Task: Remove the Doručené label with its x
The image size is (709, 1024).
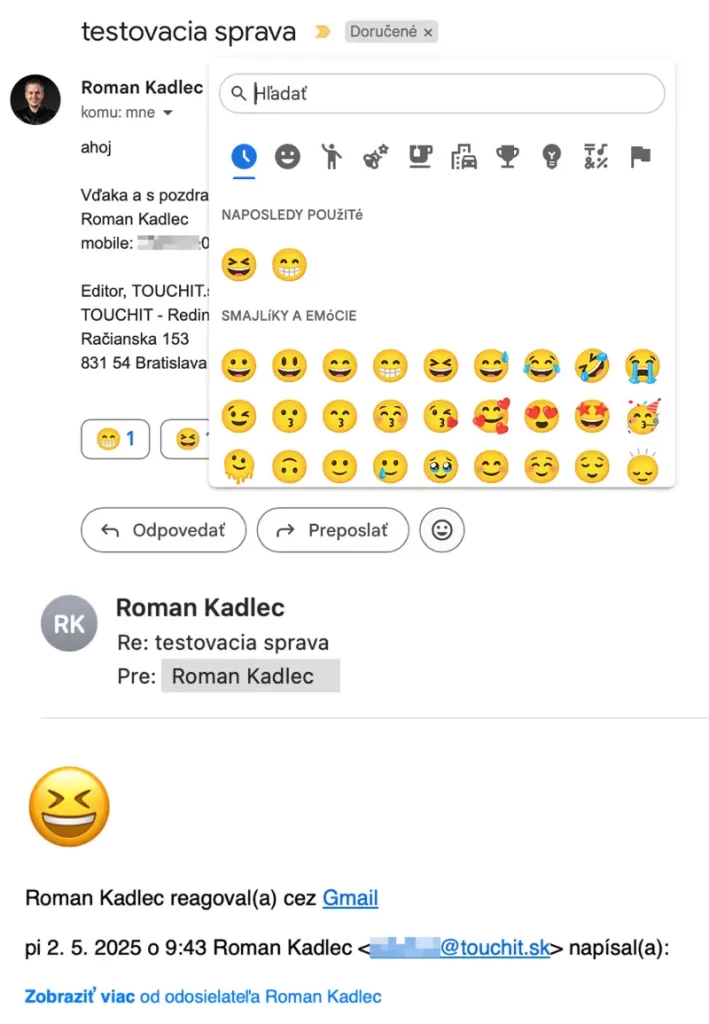Action: (x=428, y=33)
